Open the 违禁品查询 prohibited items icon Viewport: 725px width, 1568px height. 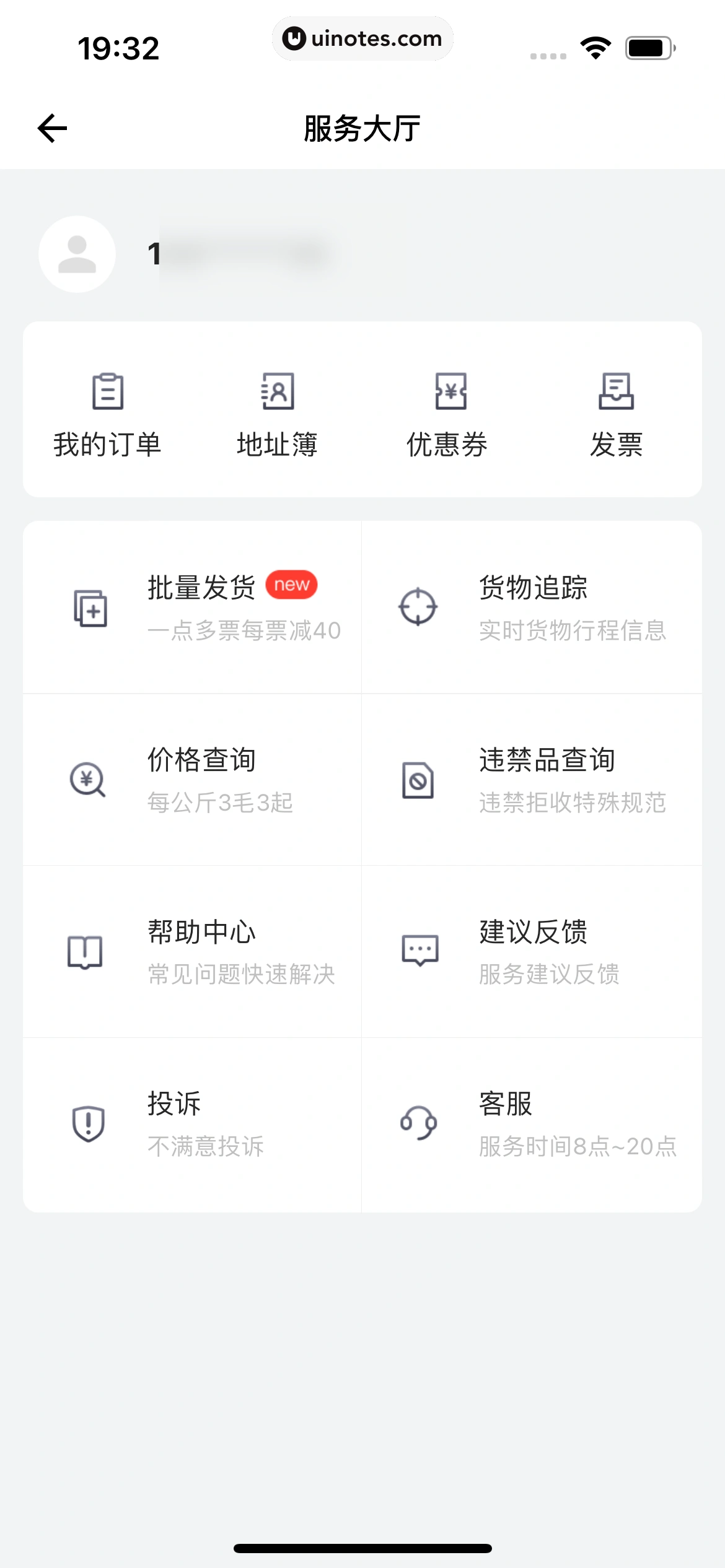(420, 782)
